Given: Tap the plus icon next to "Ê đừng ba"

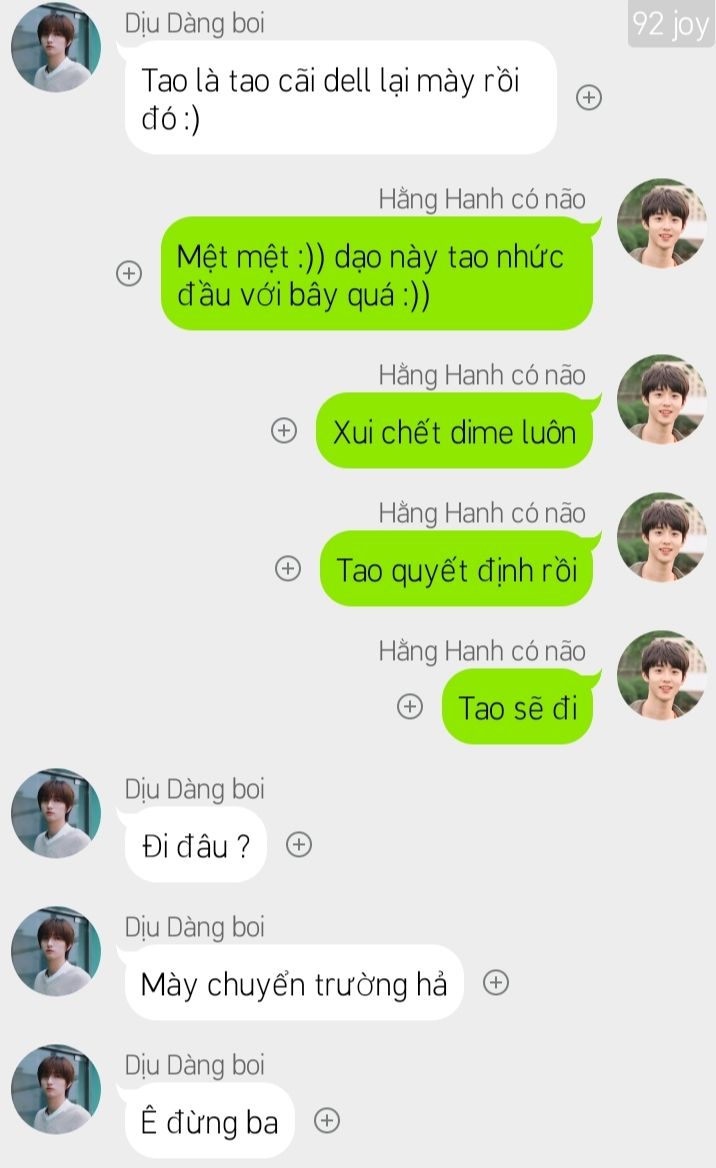Looking at the screenshot, I should [327, 1121].
